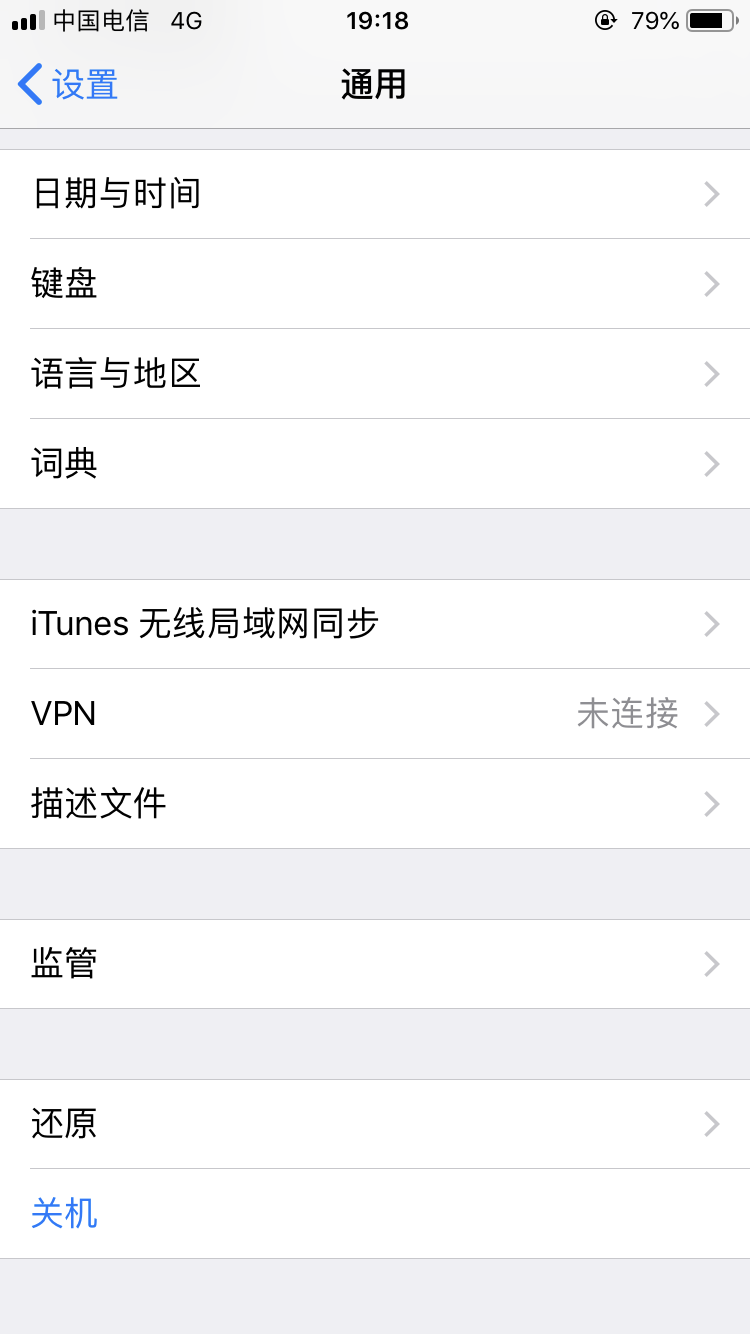
Task: Open VPN settings
Action: tap(375, 714)
